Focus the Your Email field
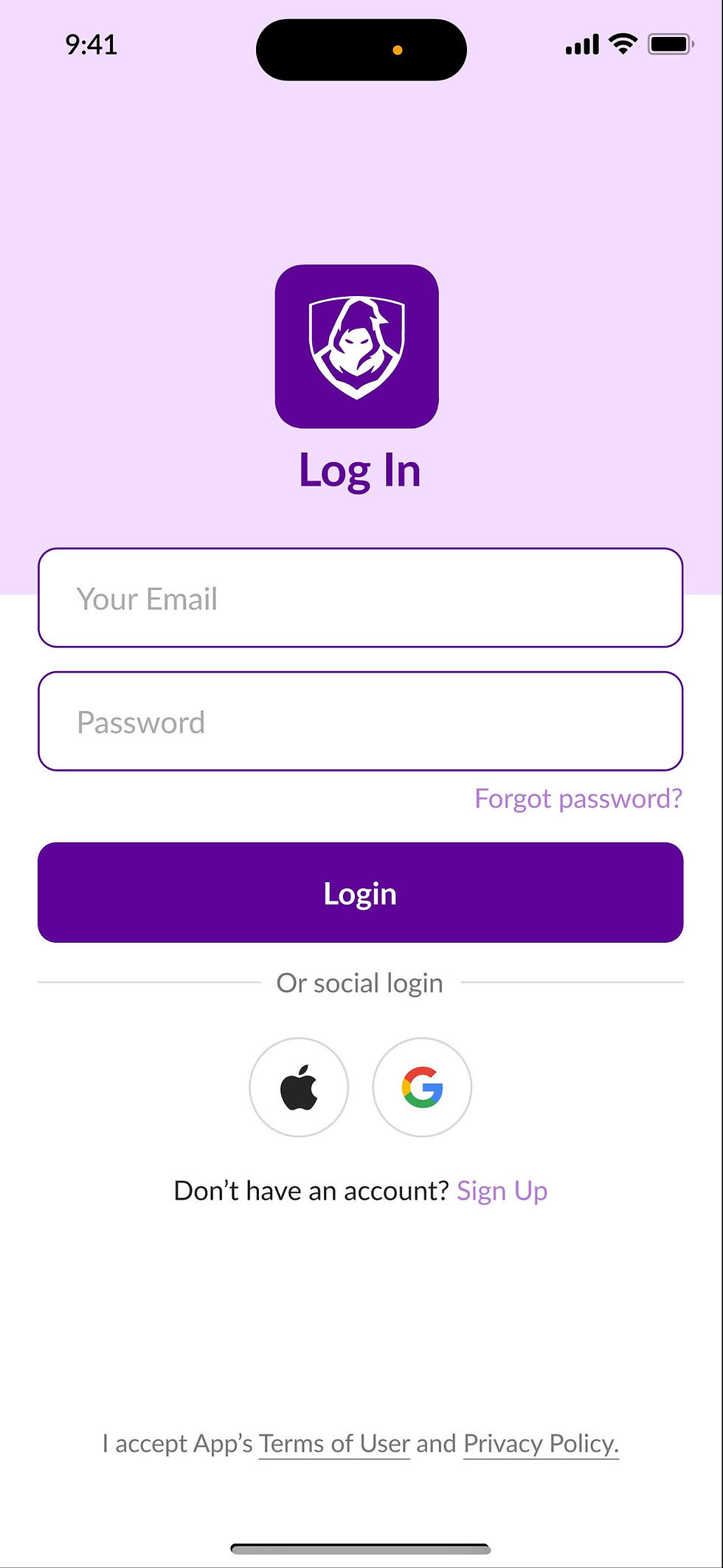This screenshot has height=1568, width=723. click(x=360, y=598)
